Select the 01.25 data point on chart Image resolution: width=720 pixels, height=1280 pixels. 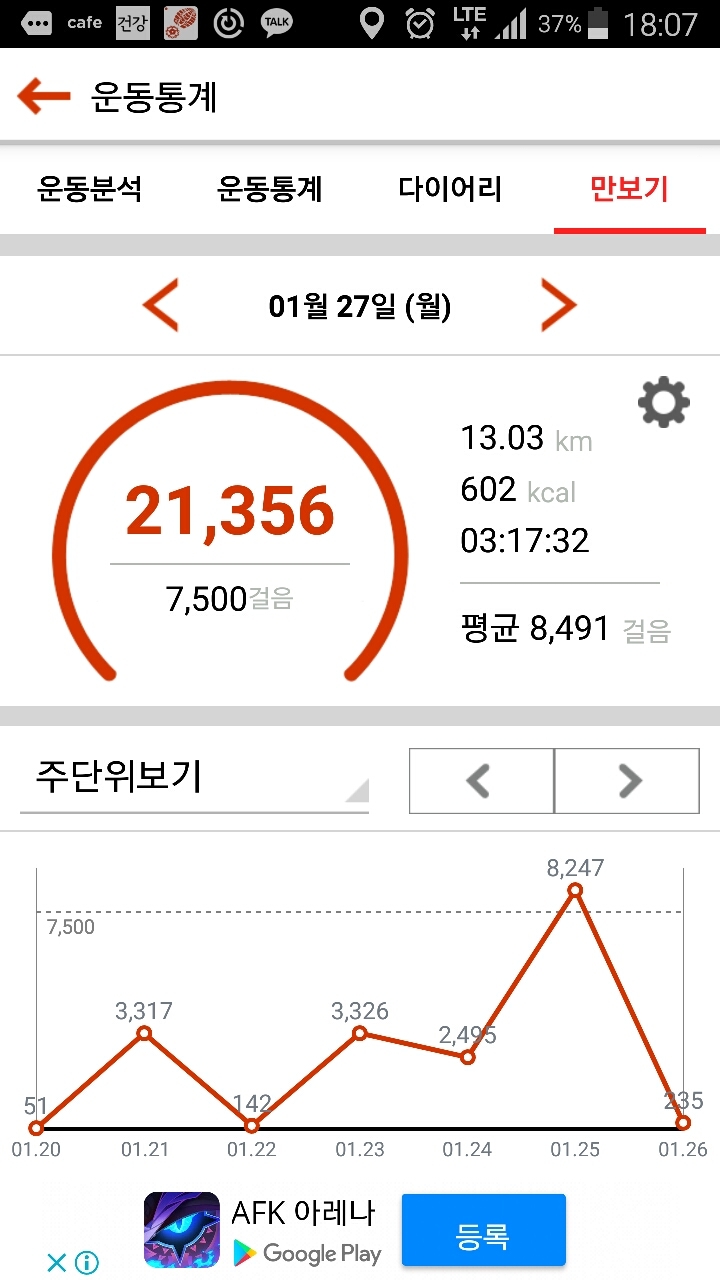coord(575,890)
